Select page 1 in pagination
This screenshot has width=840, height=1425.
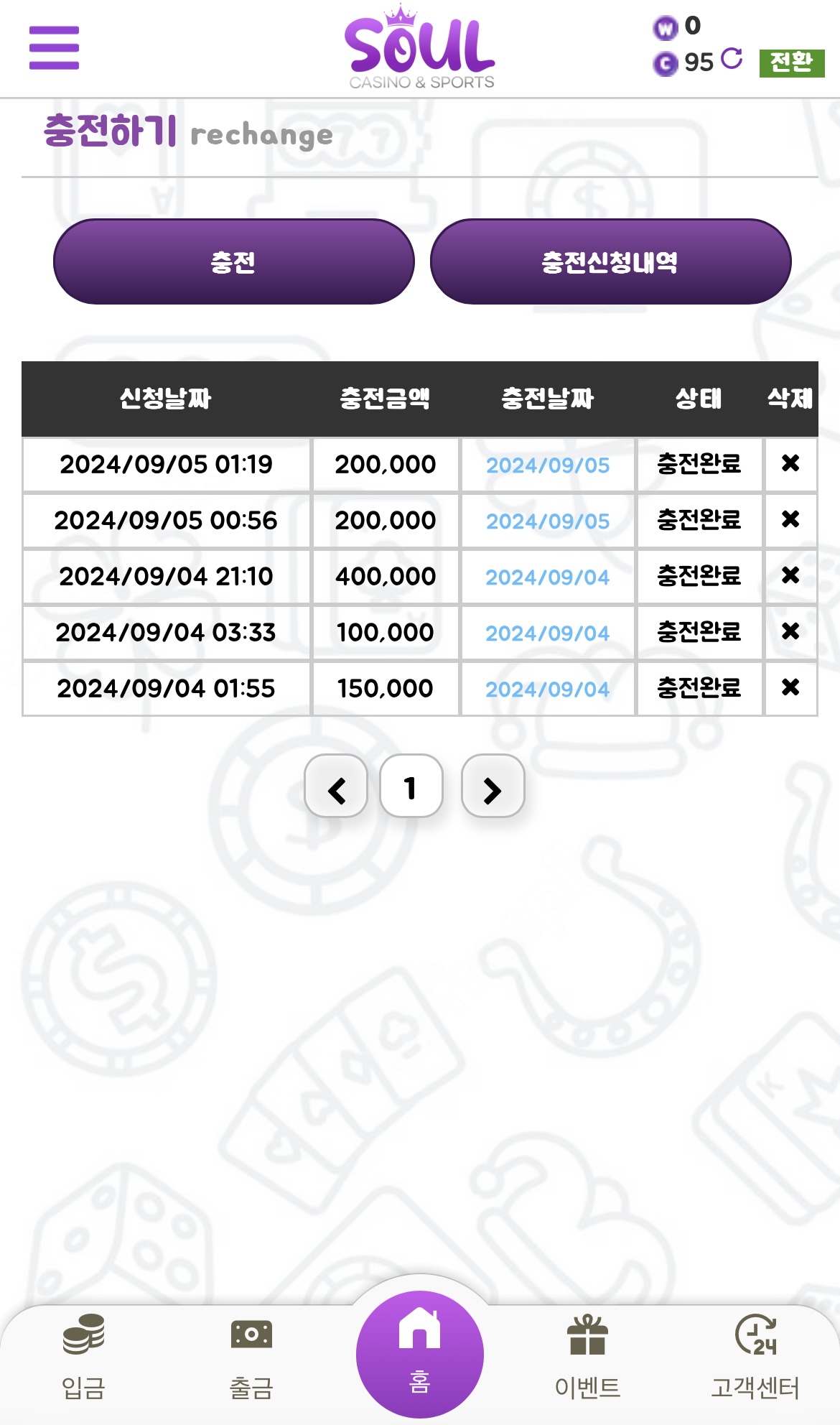pyautogui.click(x=411, y=786)
